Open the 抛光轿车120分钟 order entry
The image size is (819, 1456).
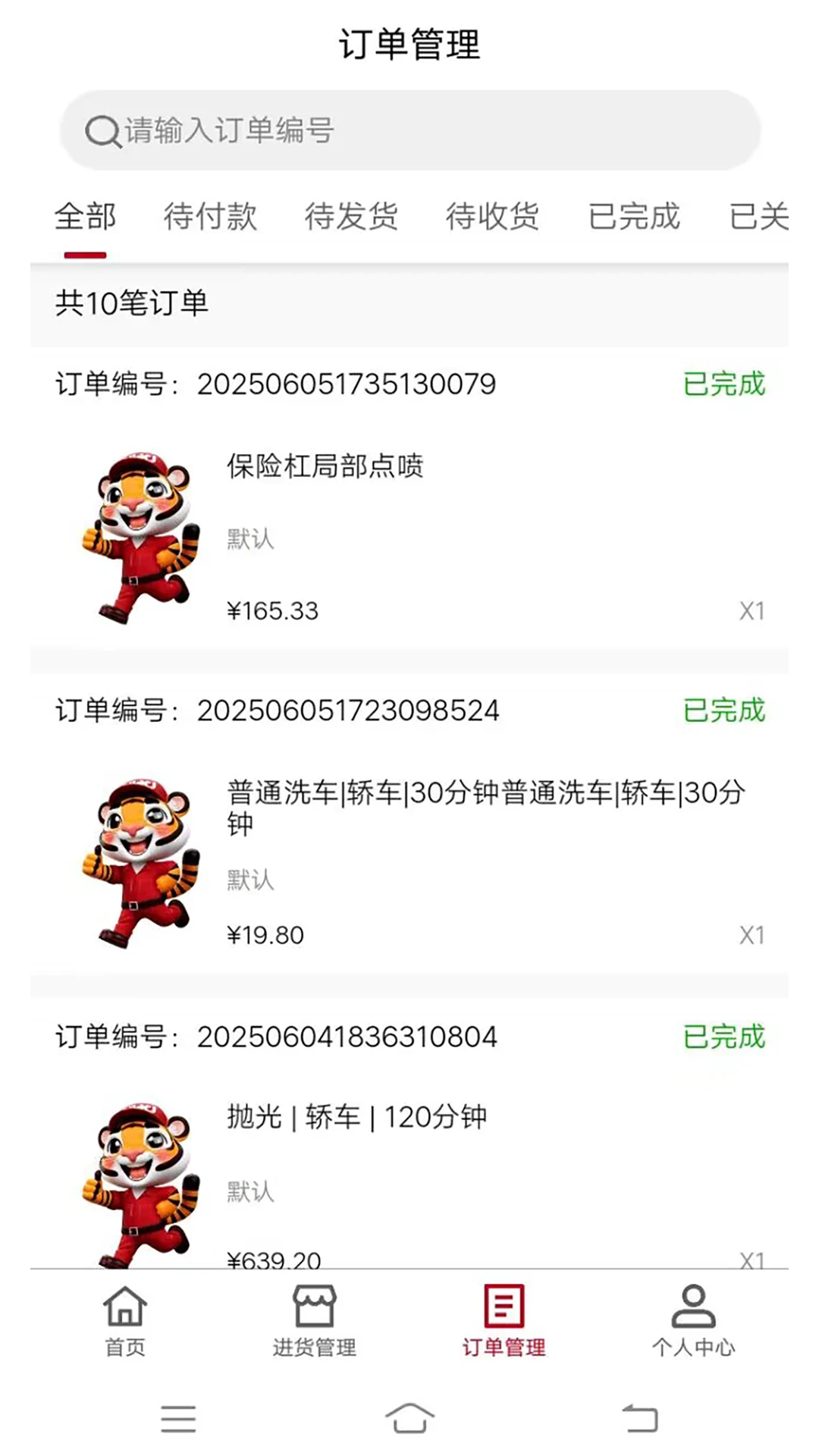click(357, 1116)
